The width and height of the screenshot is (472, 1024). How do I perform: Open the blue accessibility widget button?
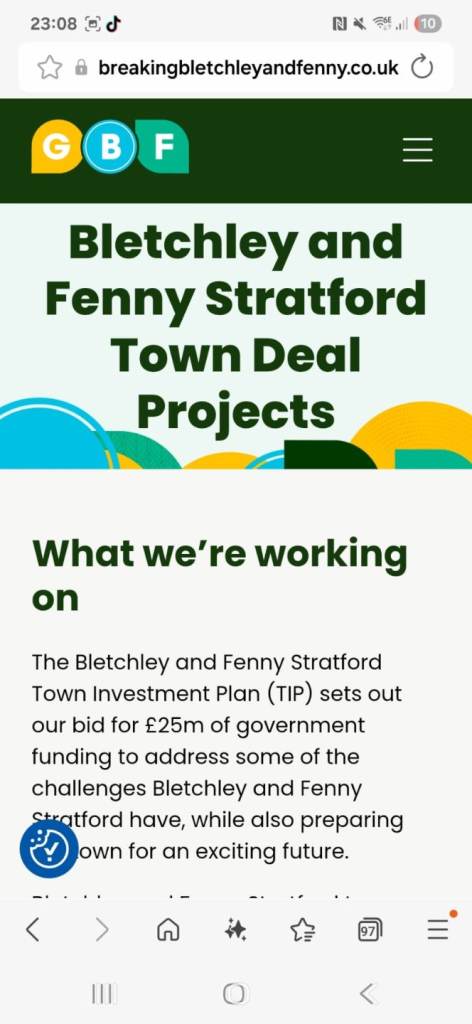pos(49,848)
